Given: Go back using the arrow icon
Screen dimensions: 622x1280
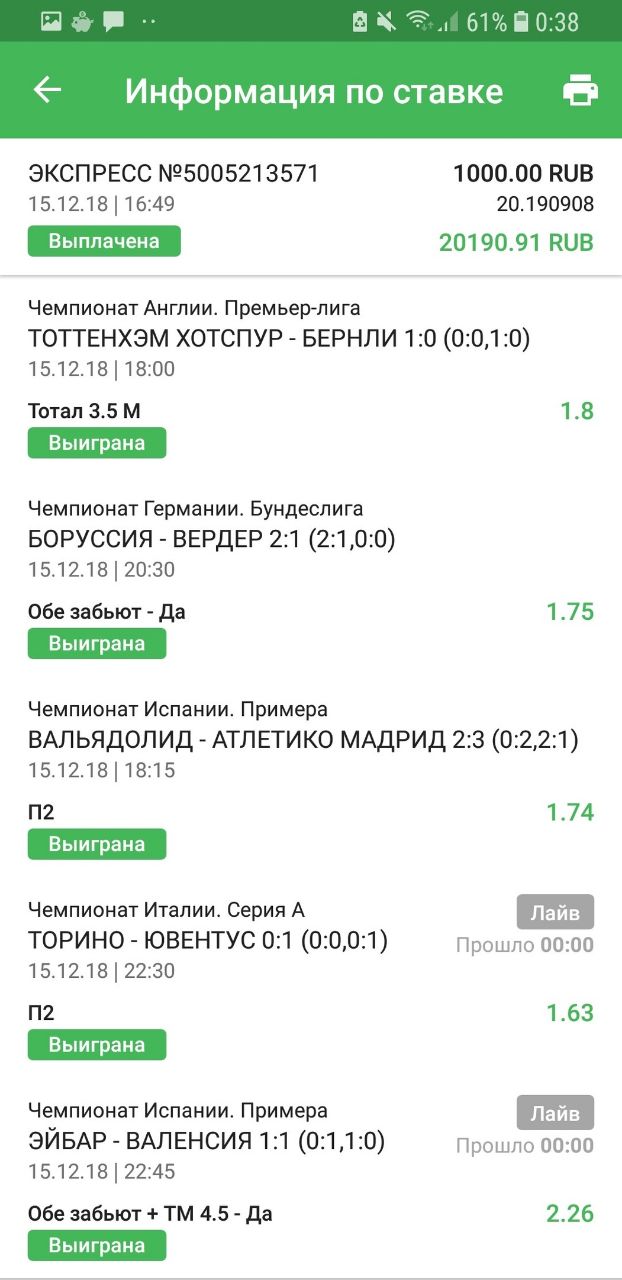Looking at the screenshot, I should pos(47,91).
